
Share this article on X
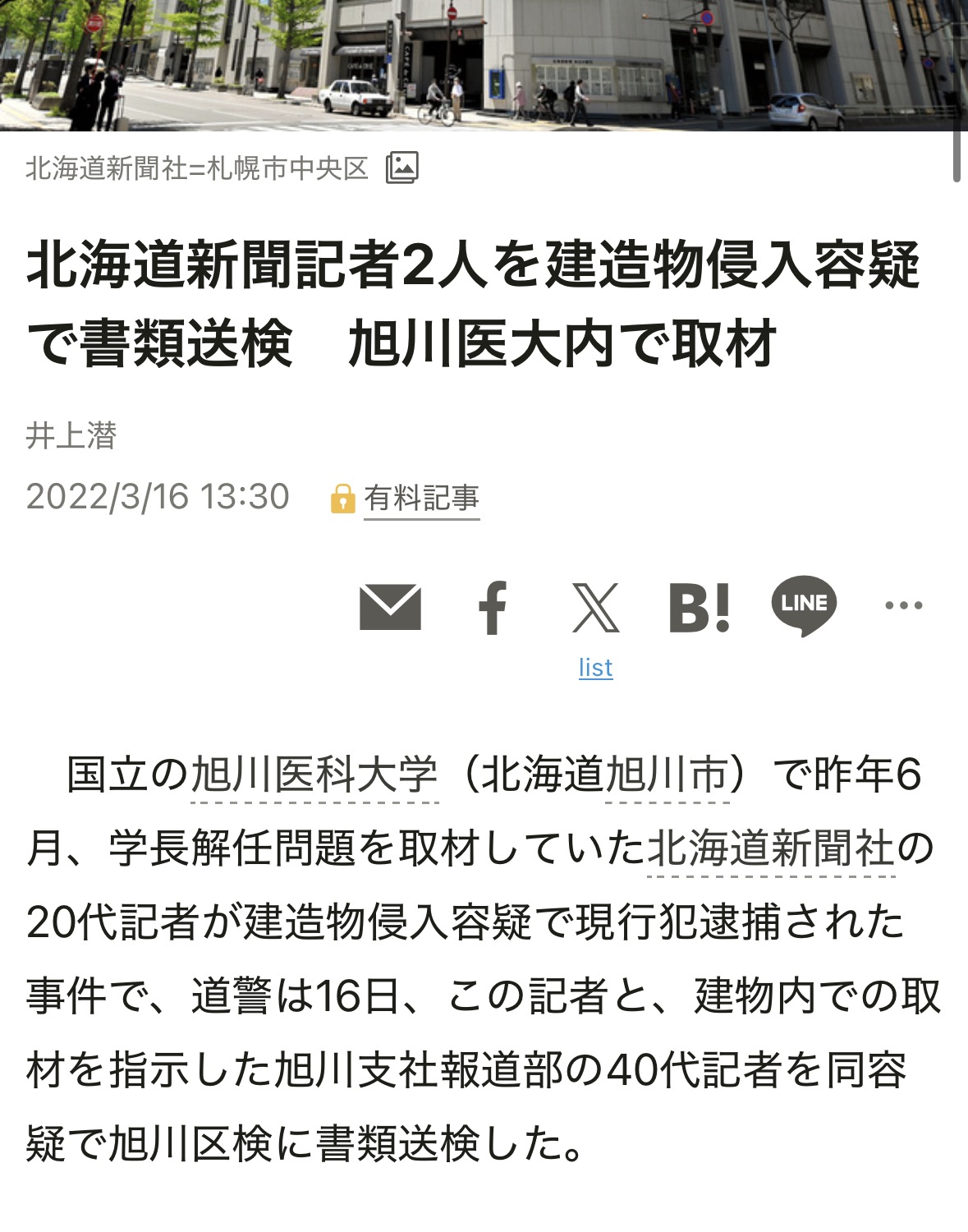(x=595, y=607)
